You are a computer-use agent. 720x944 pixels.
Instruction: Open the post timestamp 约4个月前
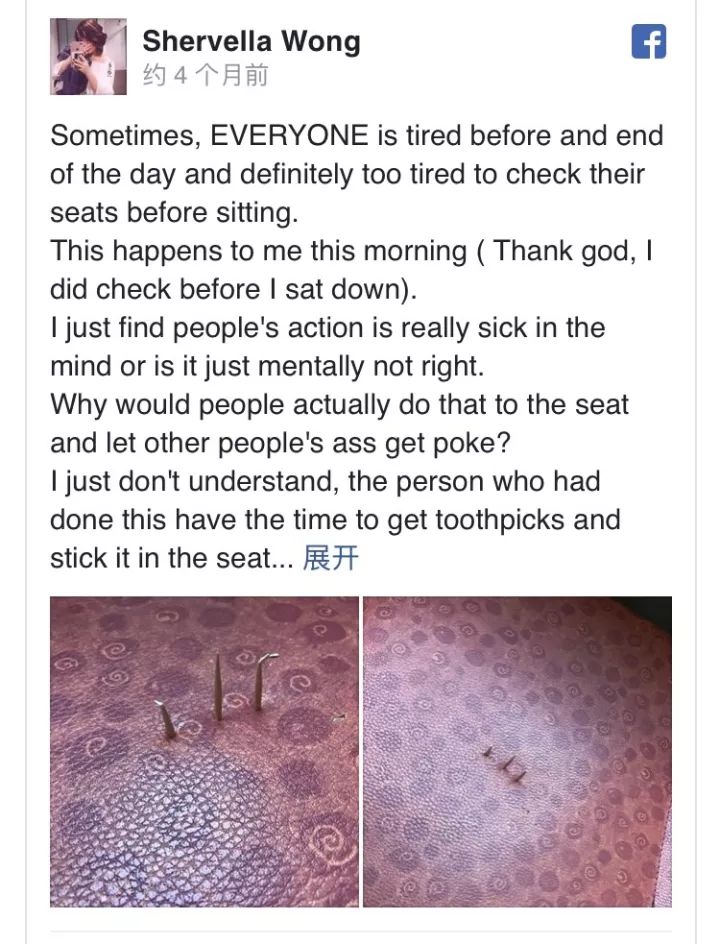coord(205,76)
